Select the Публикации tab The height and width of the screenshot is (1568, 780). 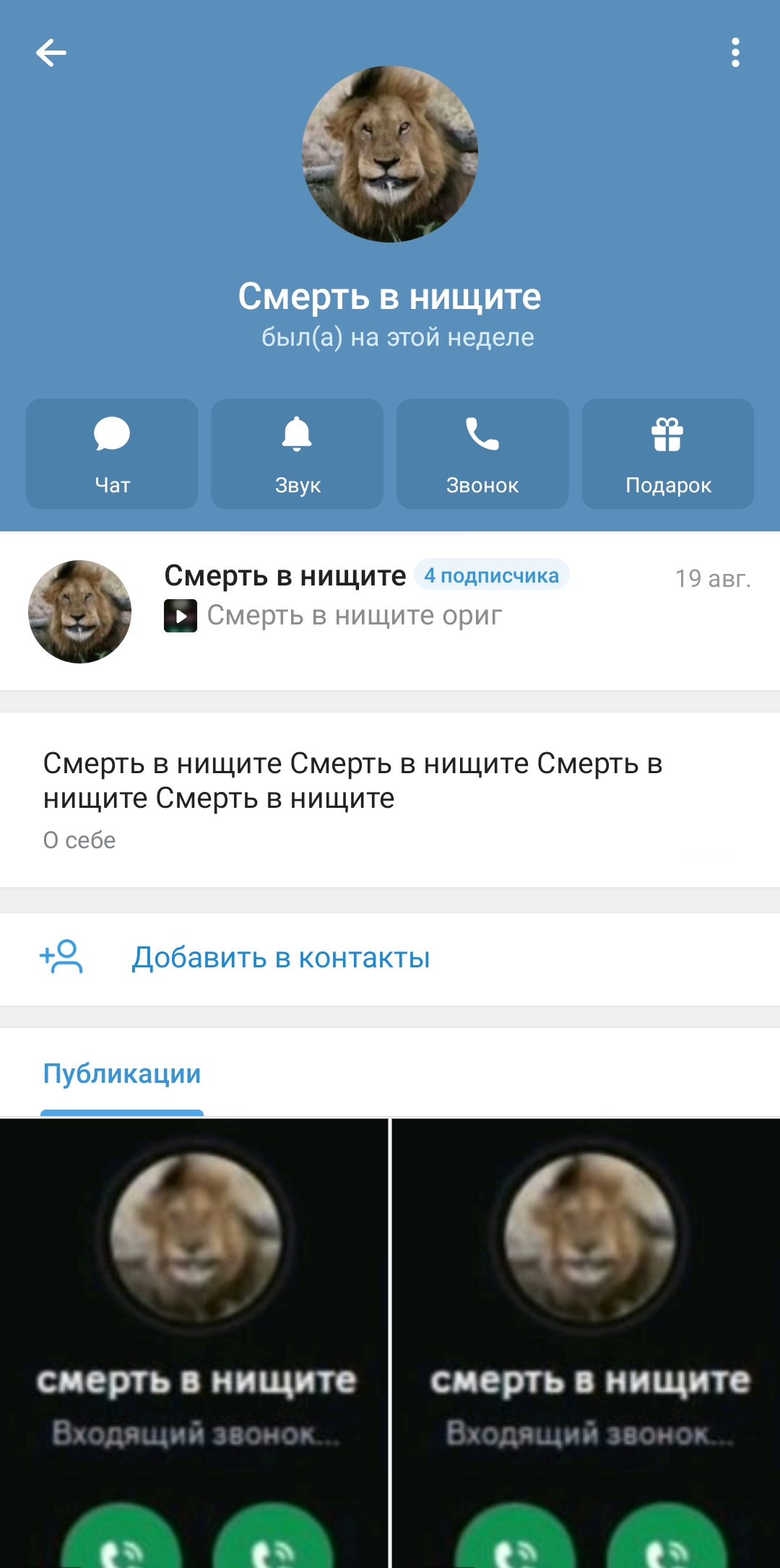pyautogui.click(x=122, y=1073)
